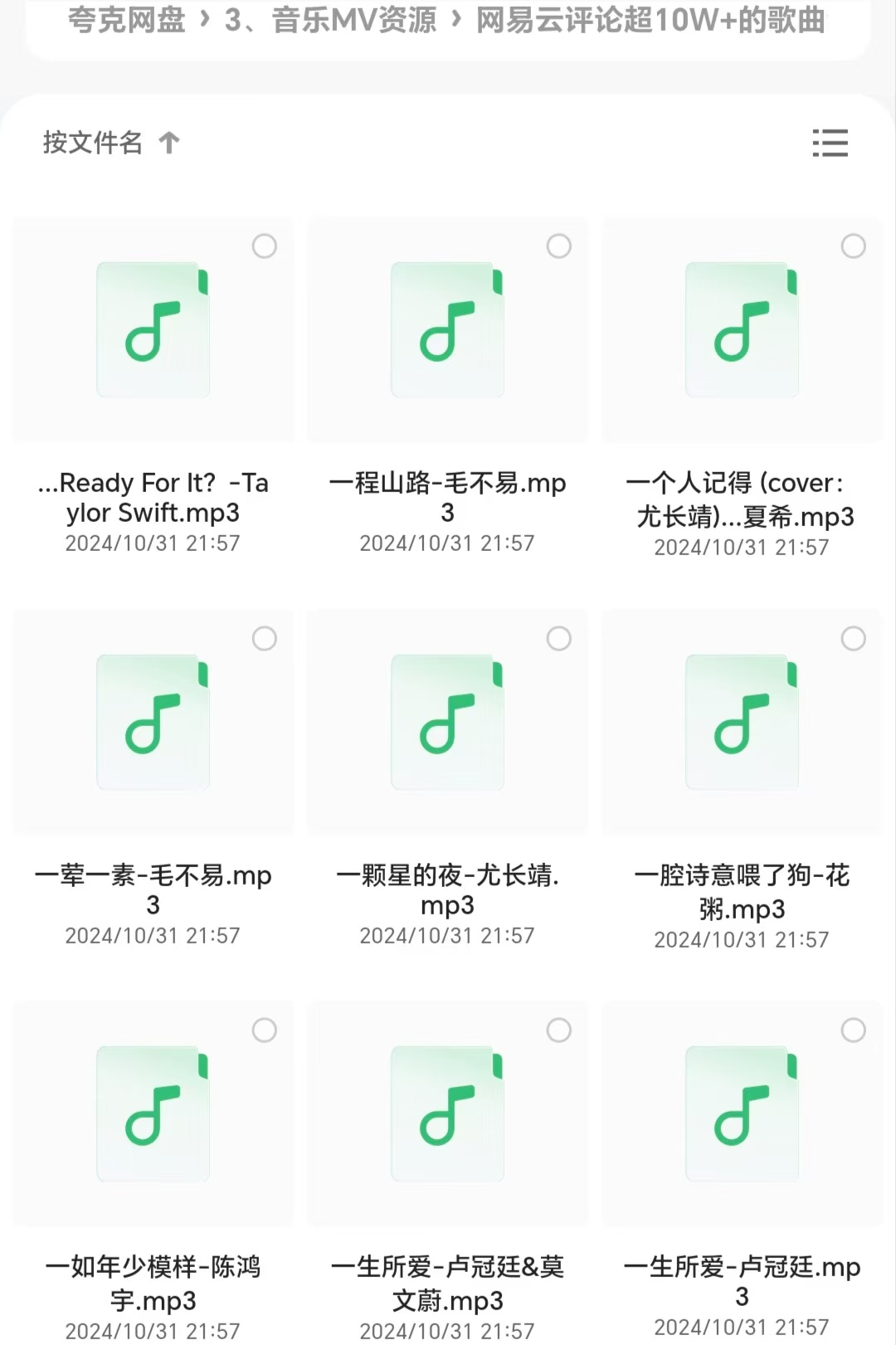Open 一生所爱-卢冠廷.mp3 file
896x1345 pixels.
click(742, 1114)
